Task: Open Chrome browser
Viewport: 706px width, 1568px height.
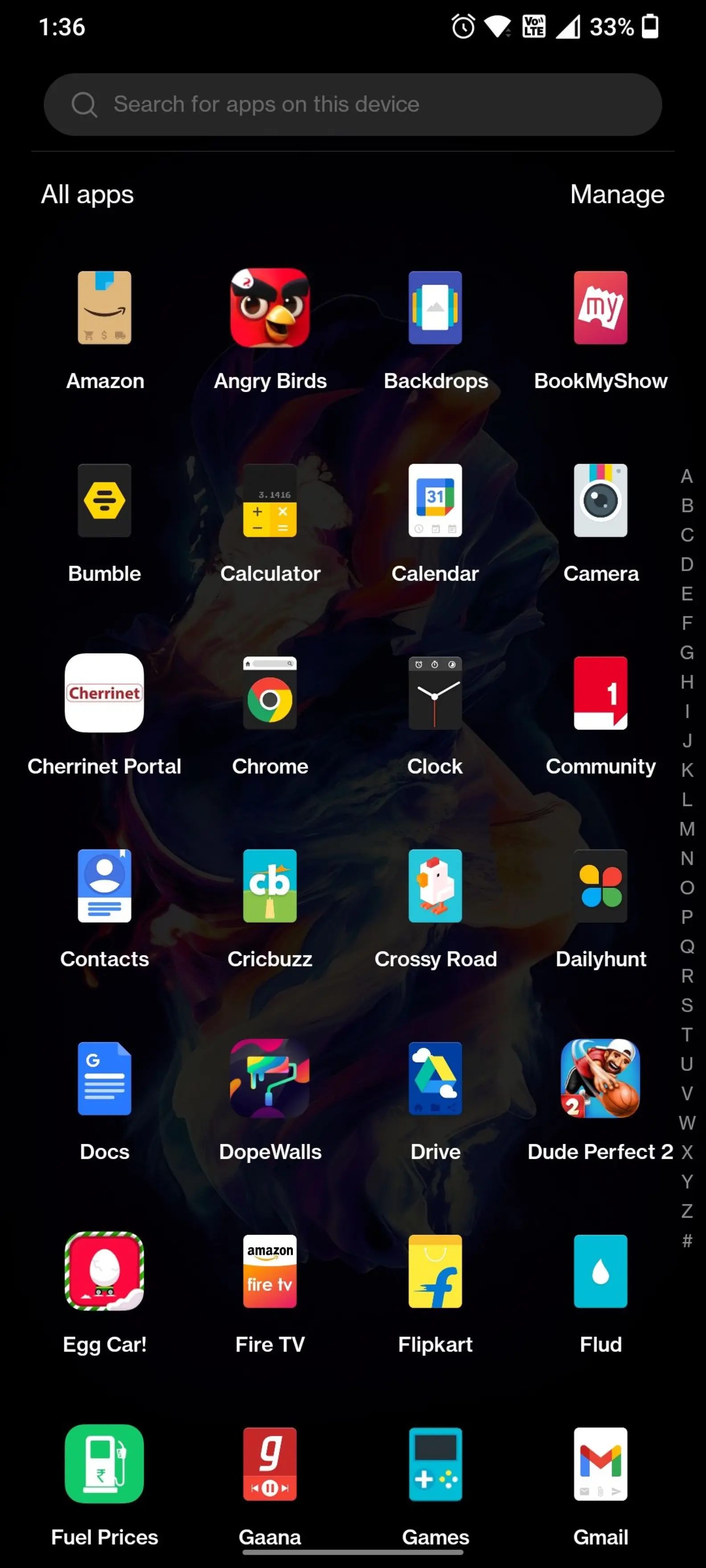Action: coord(270,693)
